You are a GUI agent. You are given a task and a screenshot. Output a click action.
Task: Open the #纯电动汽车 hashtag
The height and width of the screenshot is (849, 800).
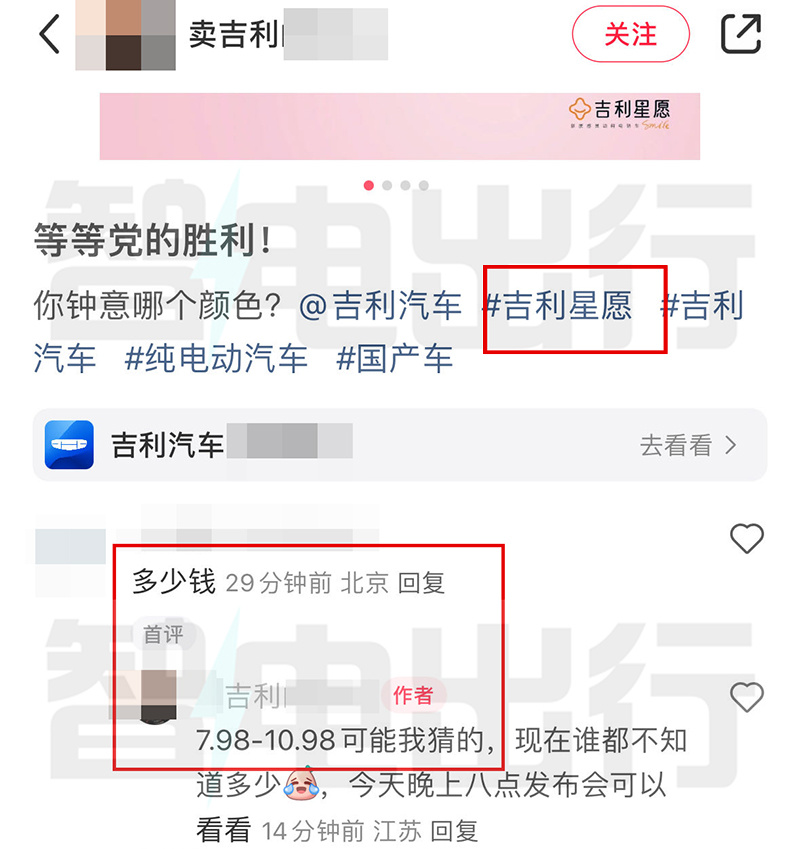pyautogui.click(x=215, y=357)
